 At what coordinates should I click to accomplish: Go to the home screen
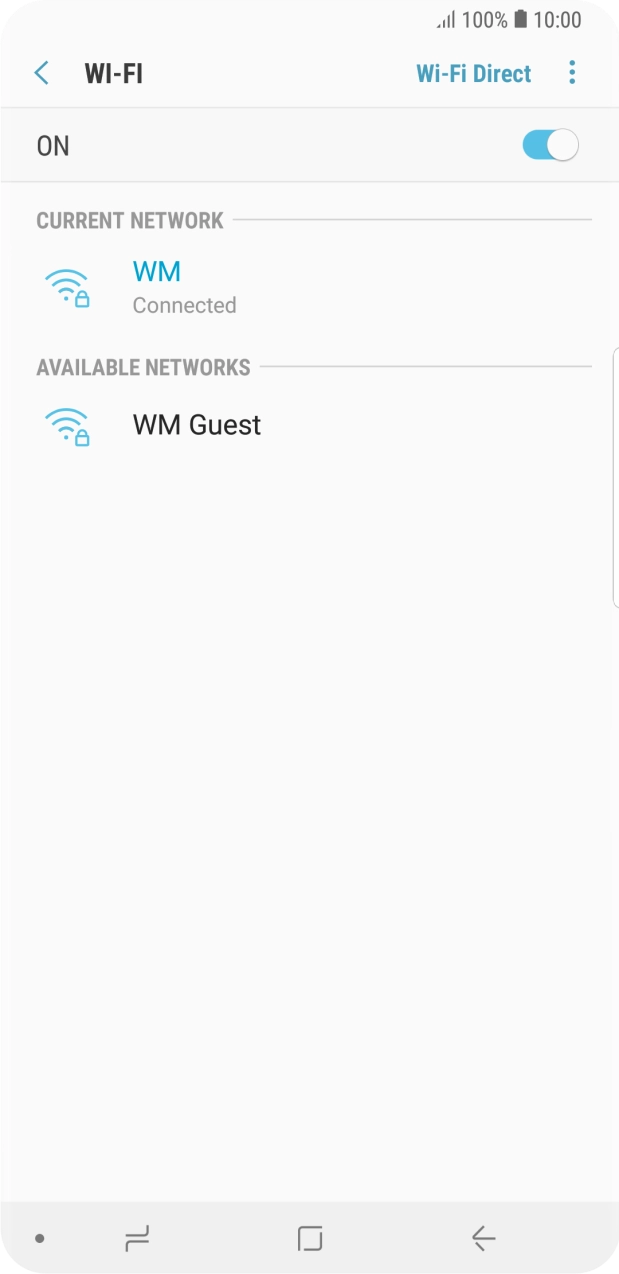(310, 1239)
